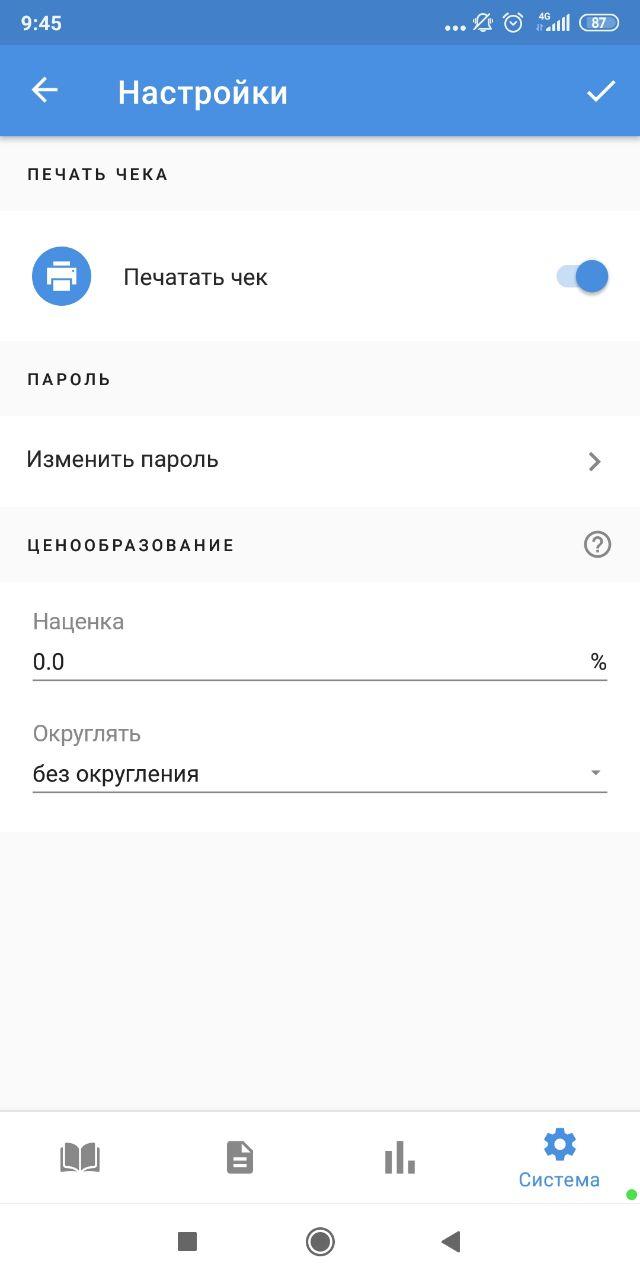Open recent apps with the square button
Viewport: 640px width, 1280px height.
(187, 1242)
